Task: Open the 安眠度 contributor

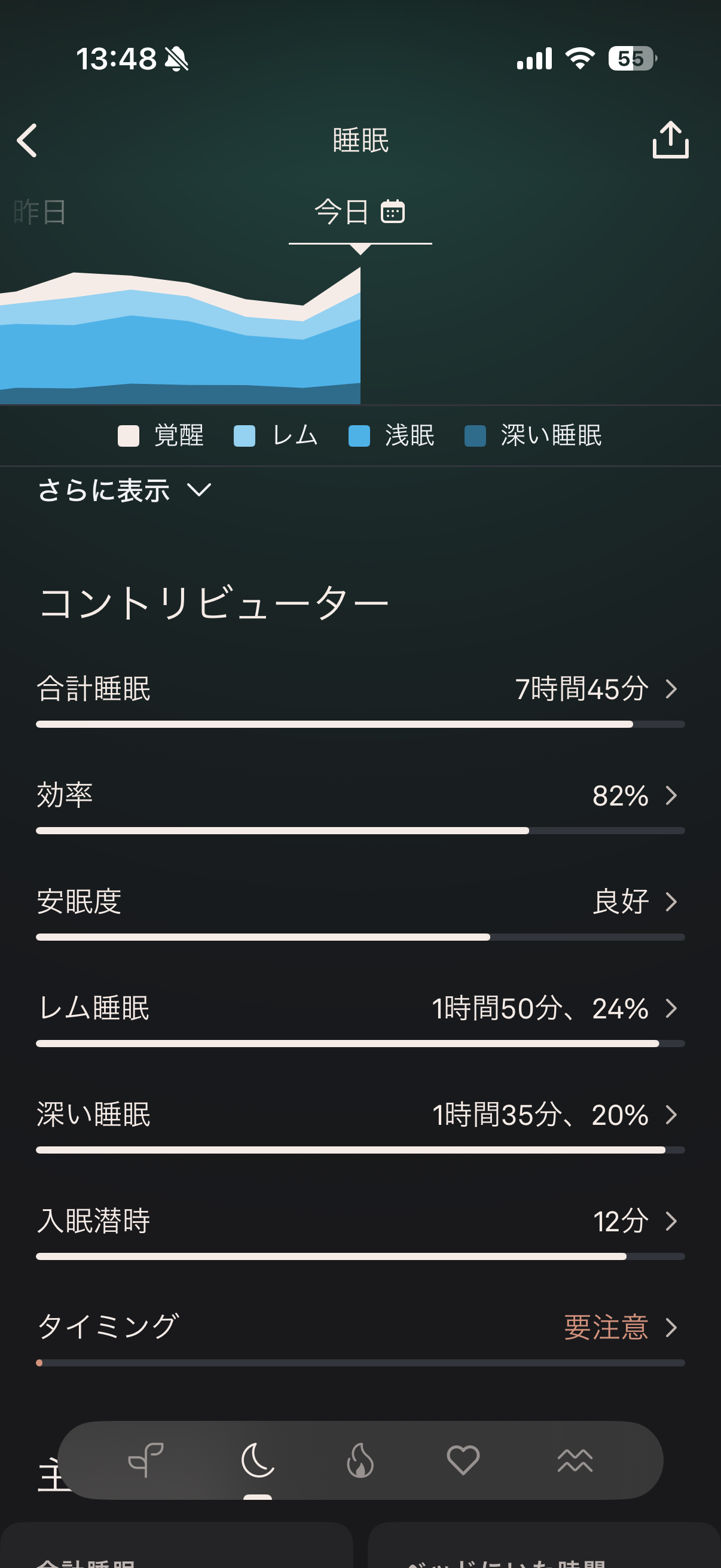Action: pyautogui.click(x=360, y=902)
